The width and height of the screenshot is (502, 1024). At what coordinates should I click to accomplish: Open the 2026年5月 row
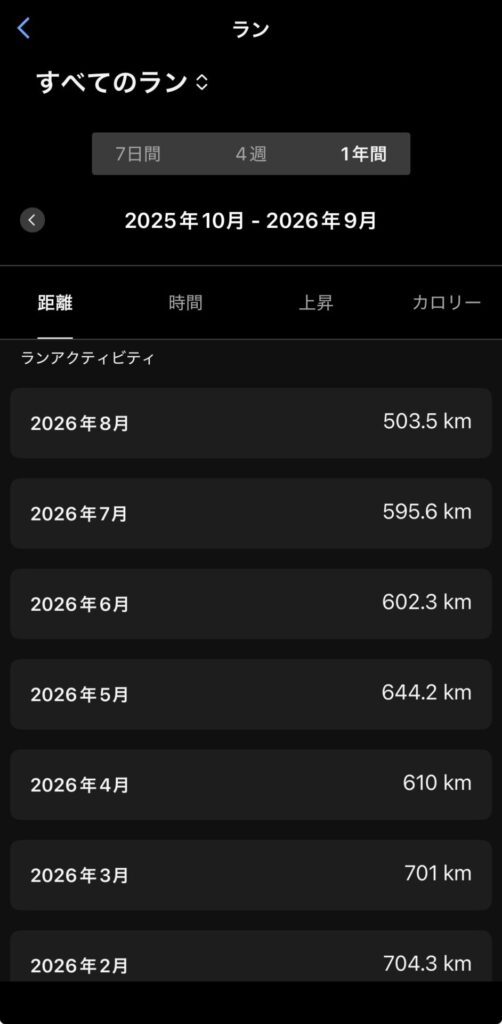tap(251, 694)
